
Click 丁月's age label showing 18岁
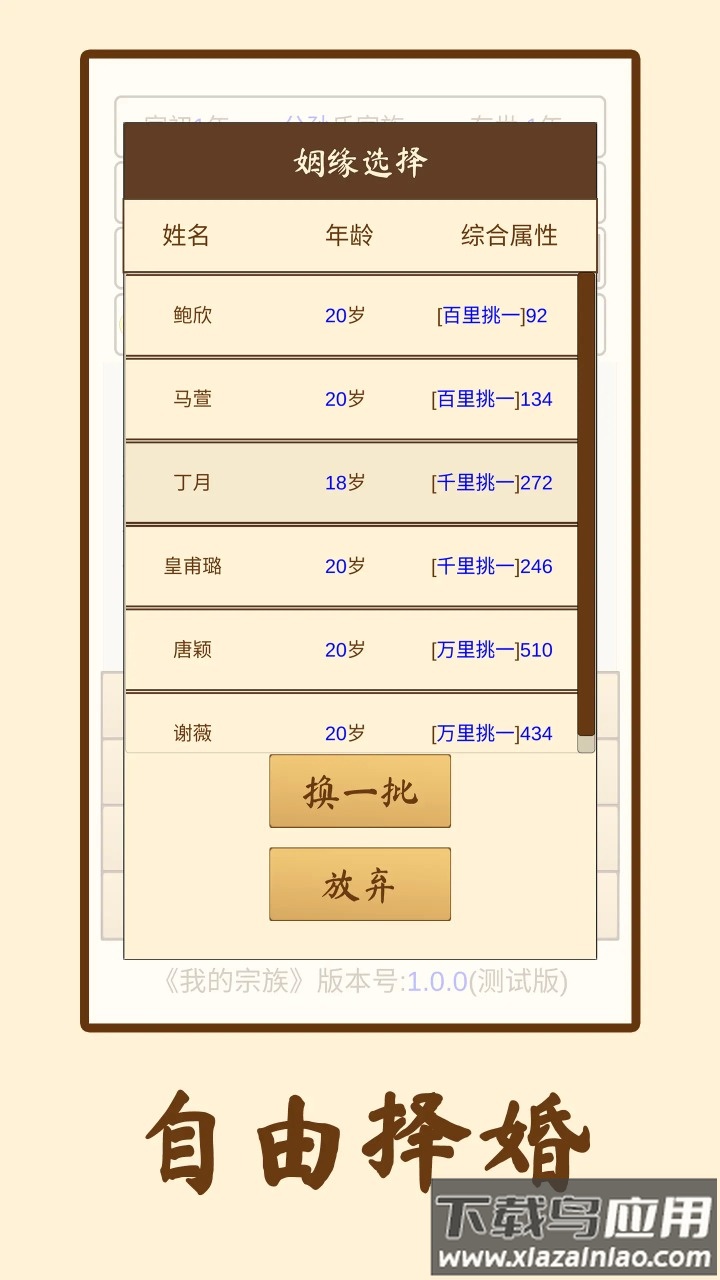click(x=344, y=482)
